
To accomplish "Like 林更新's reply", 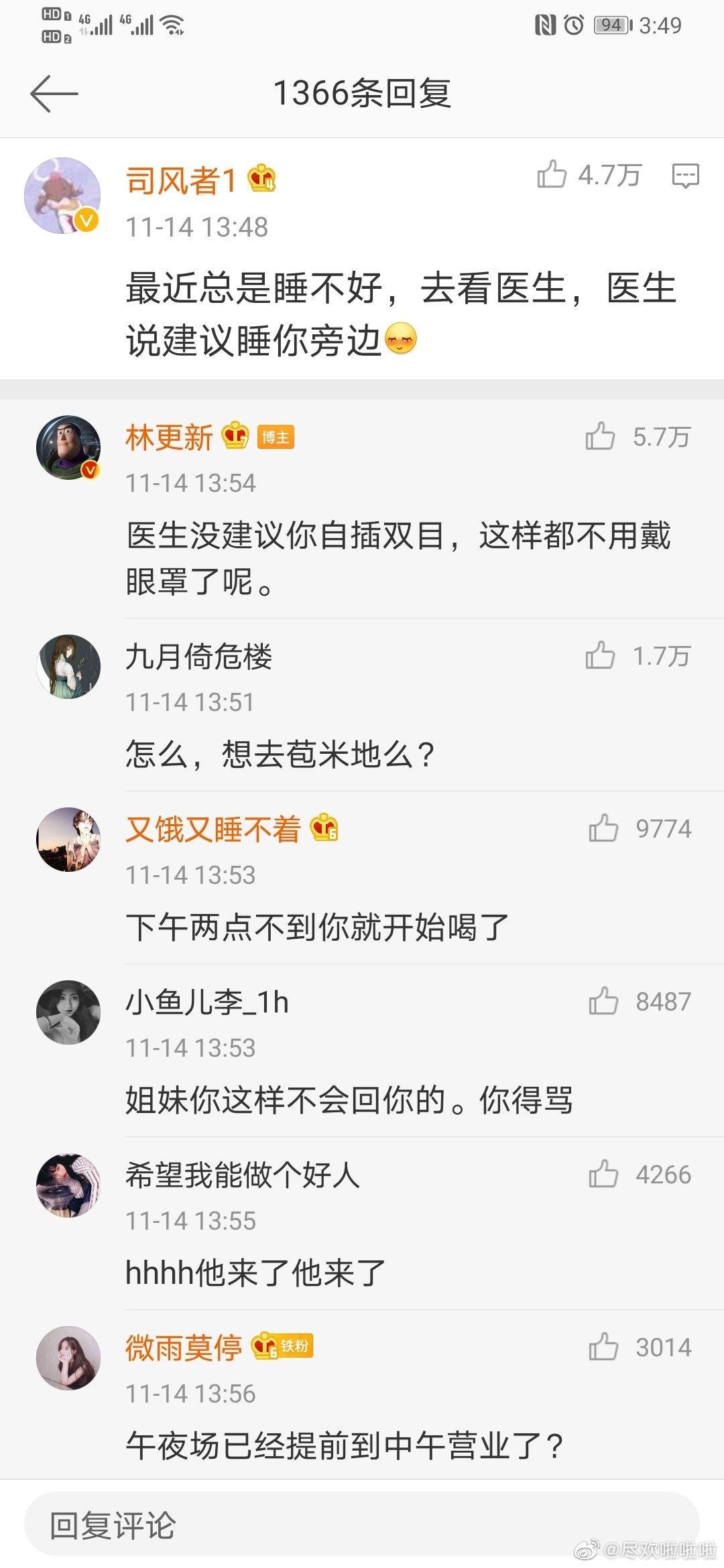I will (600, 437).
